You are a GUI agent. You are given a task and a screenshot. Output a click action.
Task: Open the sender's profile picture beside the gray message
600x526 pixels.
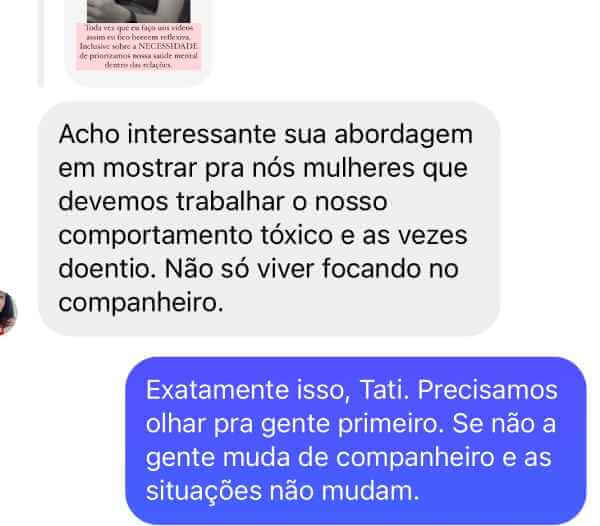click(x=8, y=313)
